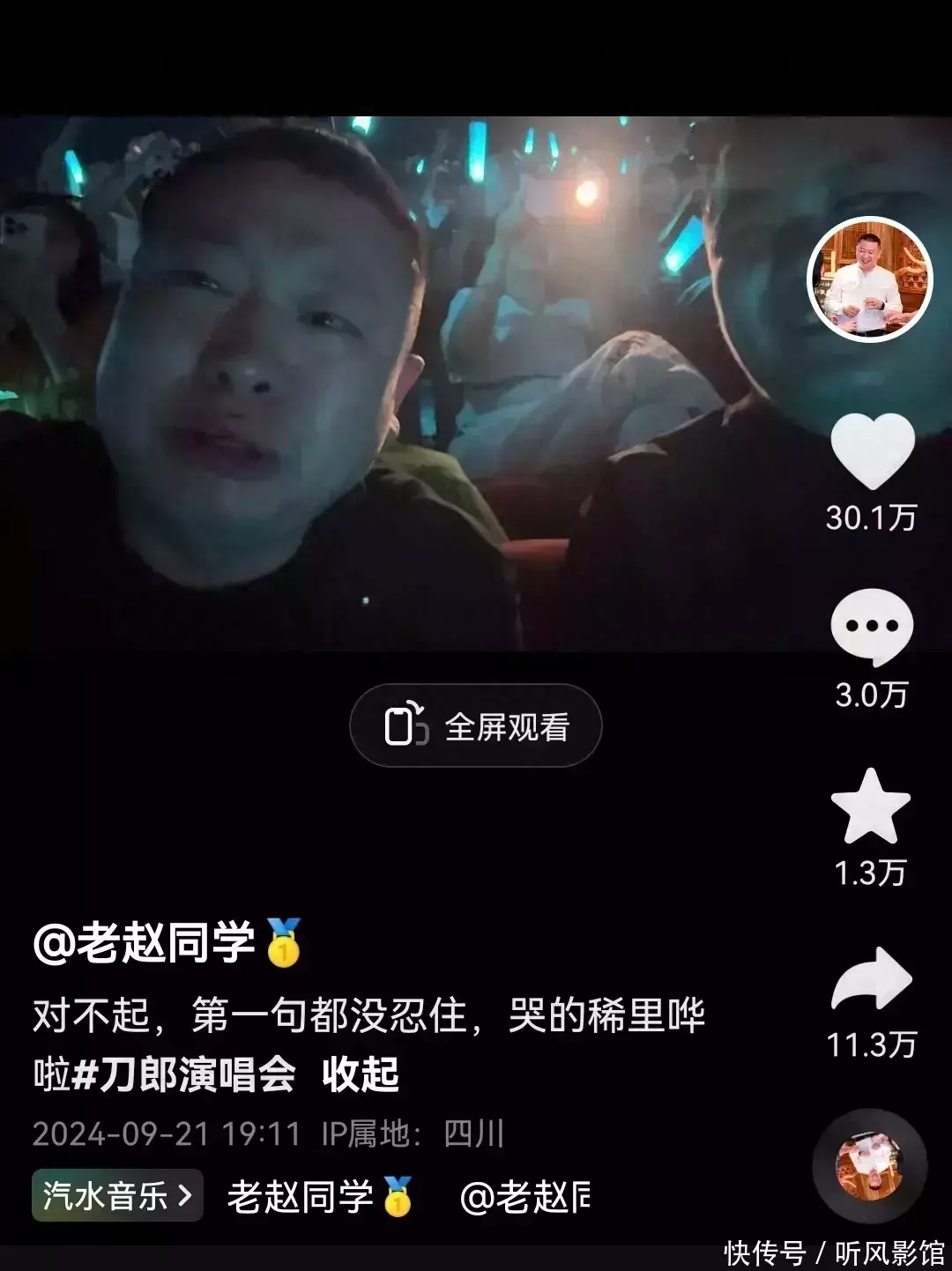Share the video via arrow icon
The height and width of the screenshot is (1271, 952).
point(872,979)
